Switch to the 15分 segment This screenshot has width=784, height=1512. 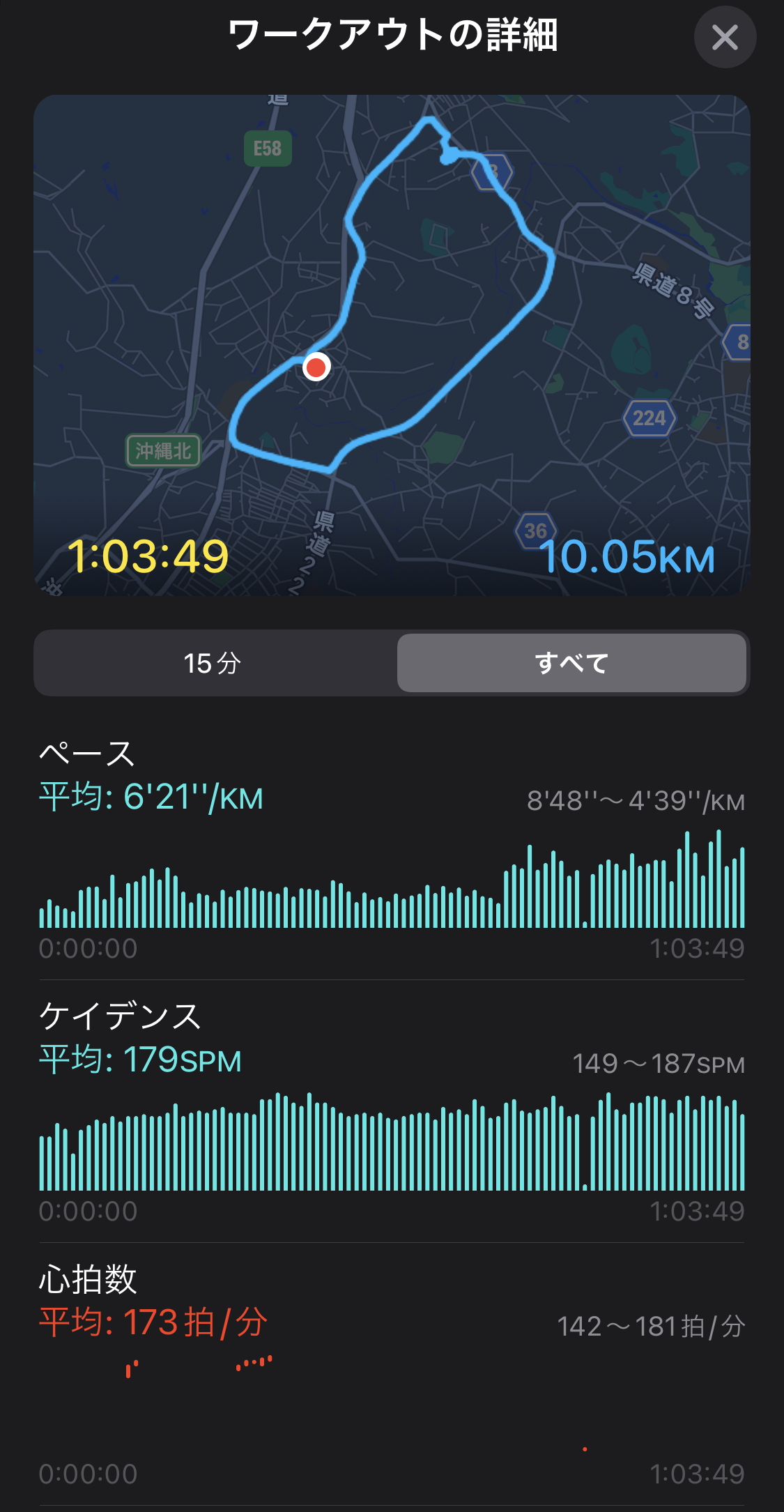(x=213, y=663)
